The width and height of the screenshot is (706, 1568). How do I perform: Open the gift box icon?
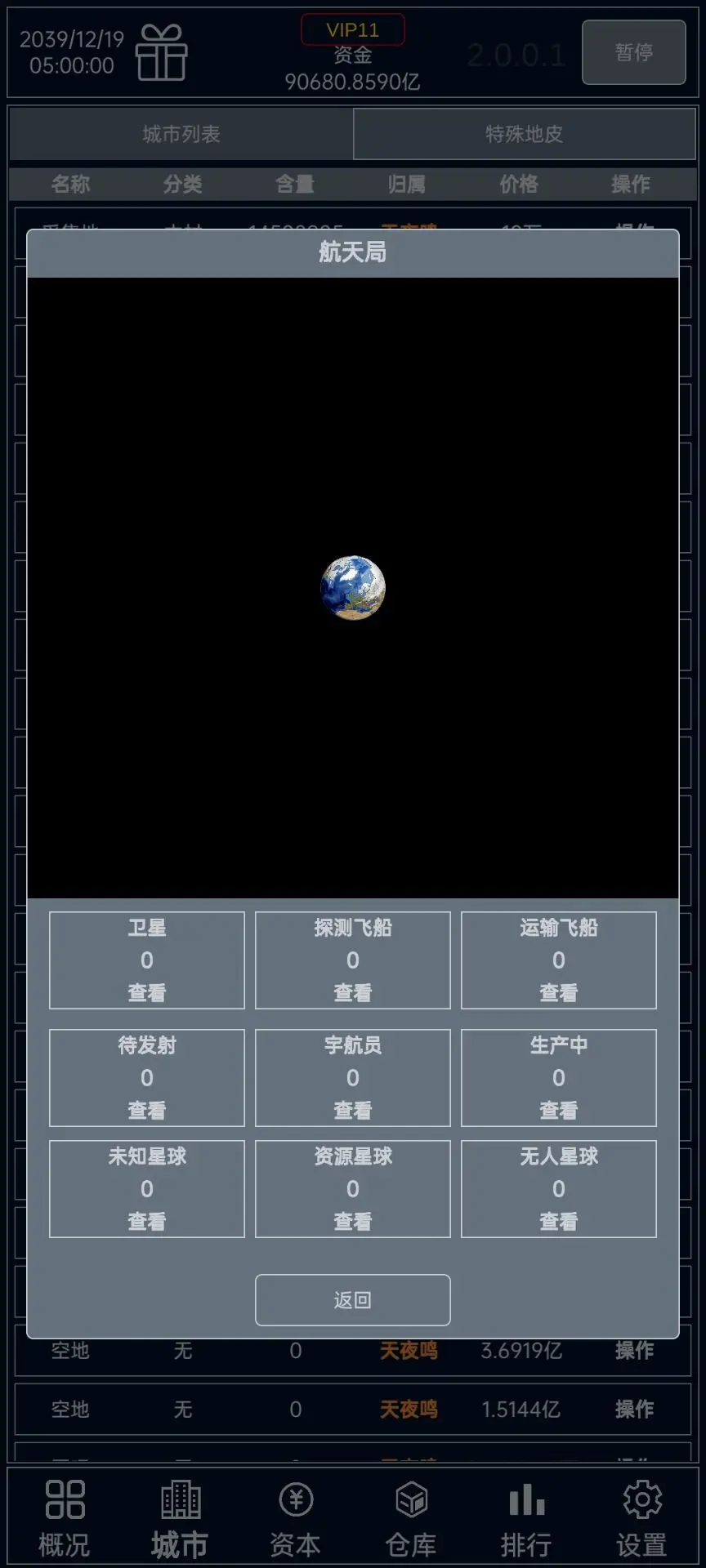coord(161,52)
